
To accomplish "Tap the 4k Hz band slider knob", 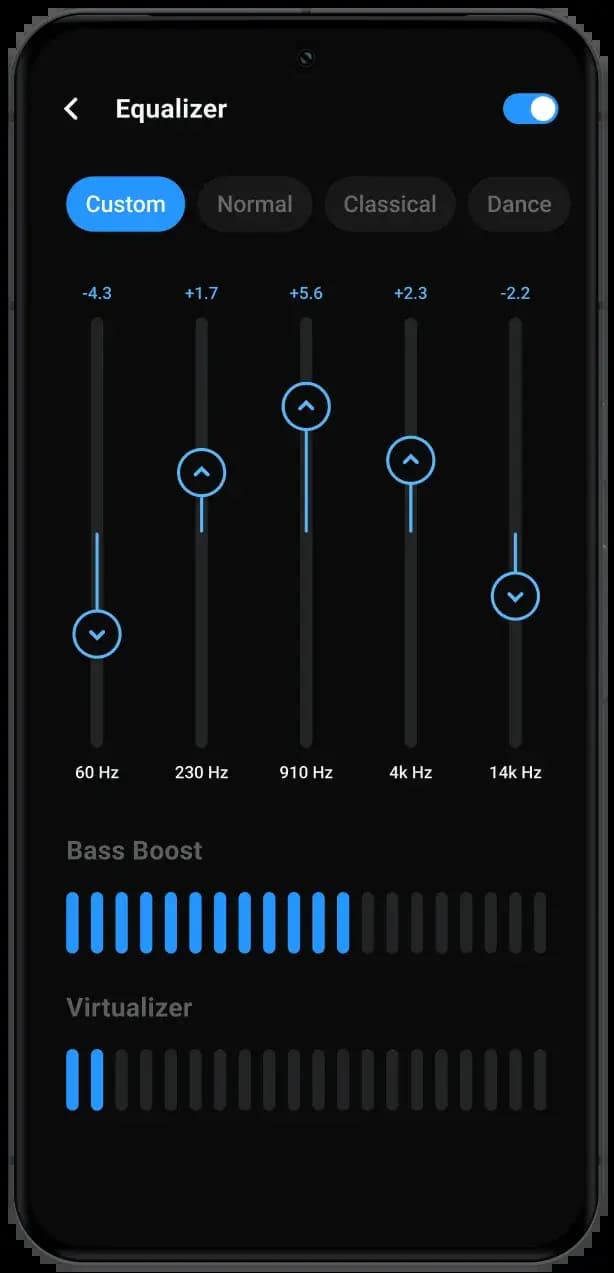I will [x=410, y=461].
